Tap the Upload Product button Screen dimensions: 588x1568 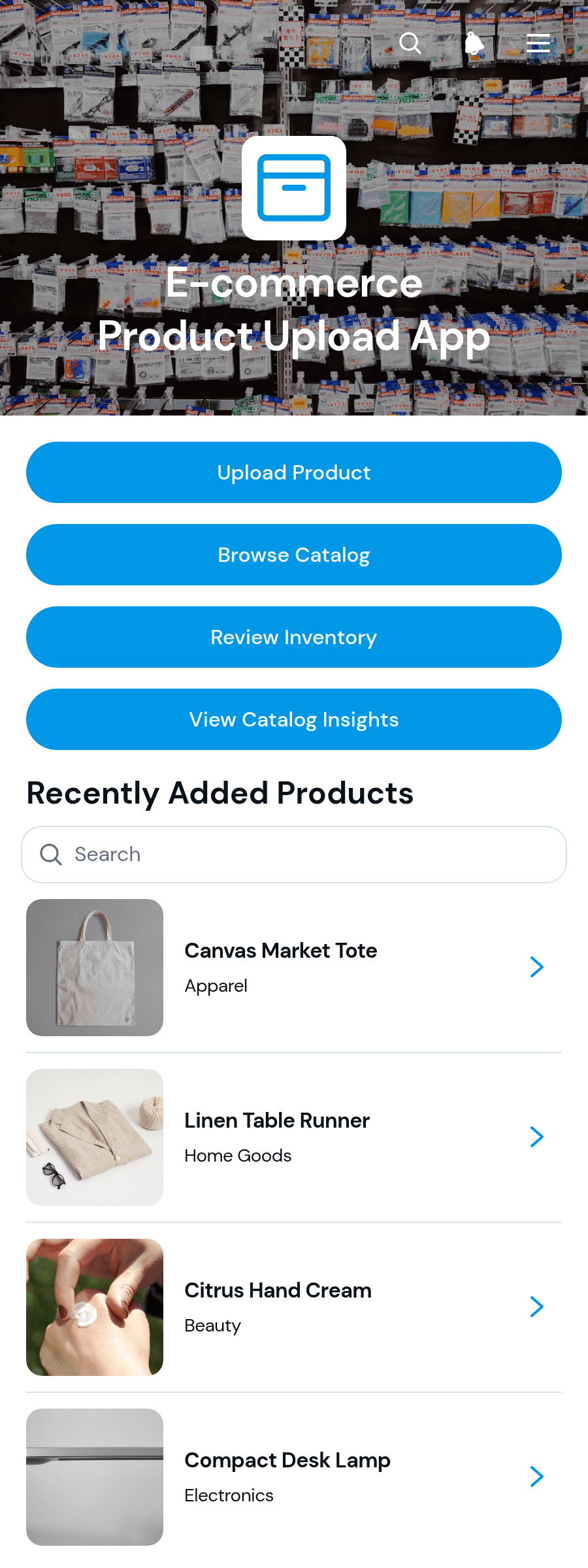(294, 472)
